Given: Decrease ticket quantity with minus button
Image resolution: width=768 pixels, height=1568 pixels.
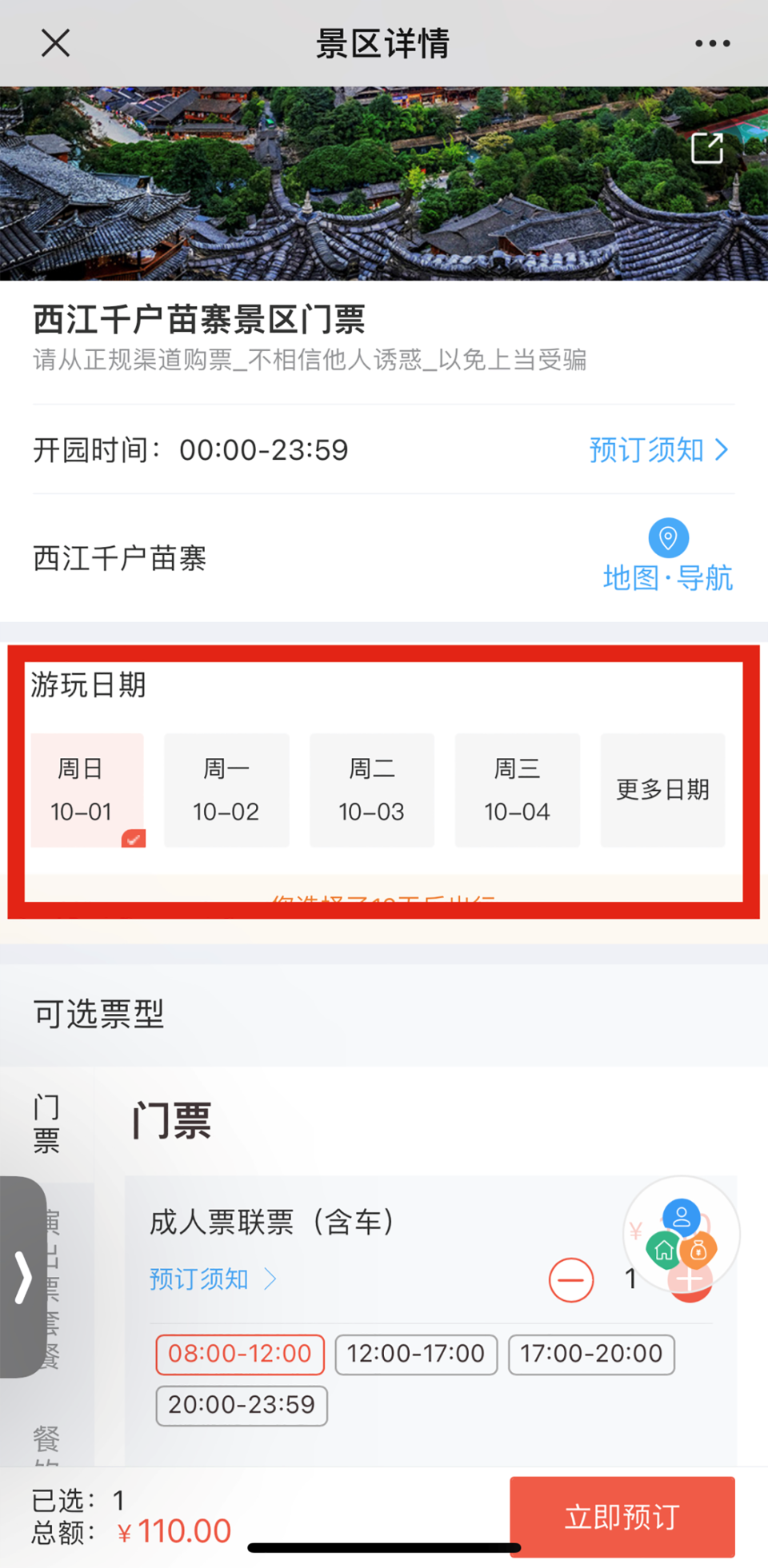Looking at the screenshot, I should pyautogui.click(x=571, y=1279).
